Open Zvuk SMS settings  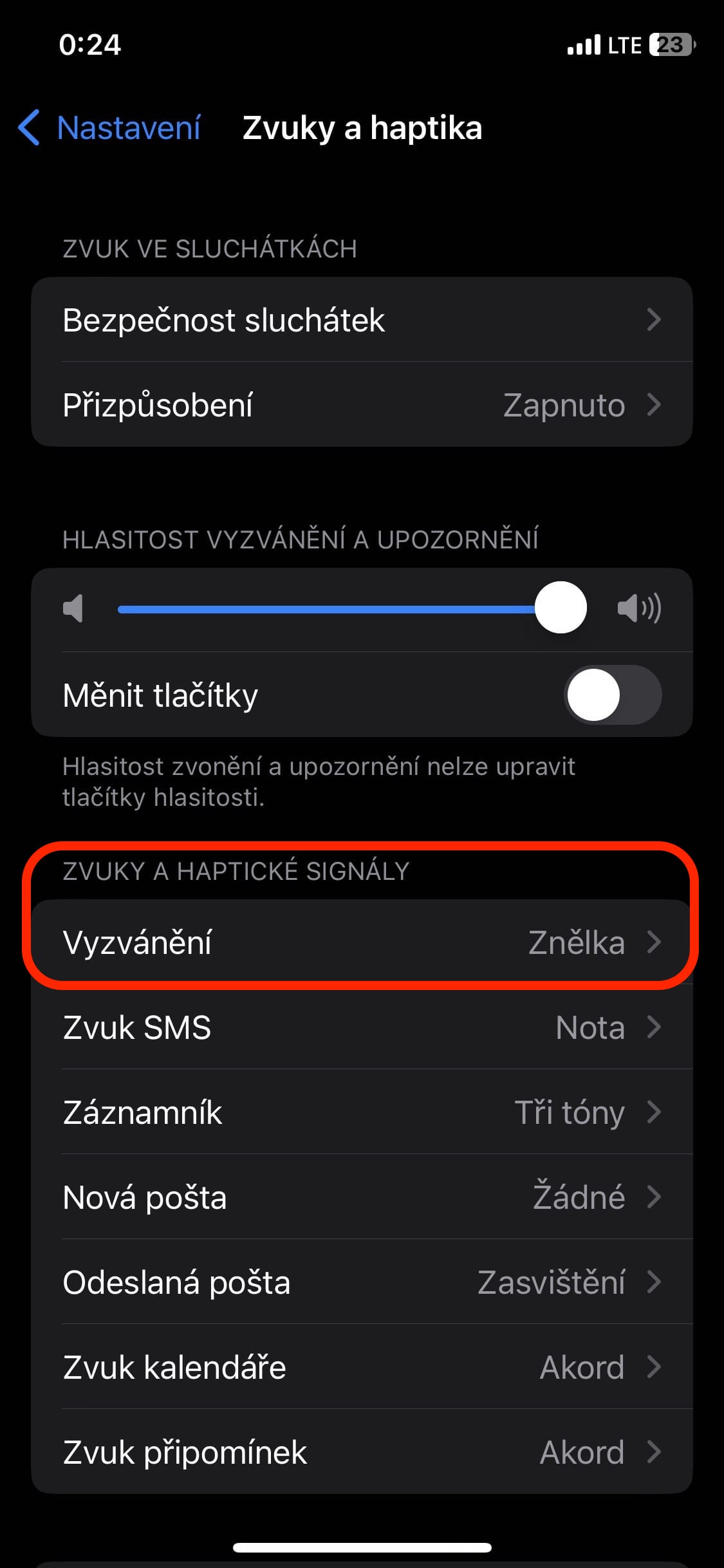(362, 1027)
